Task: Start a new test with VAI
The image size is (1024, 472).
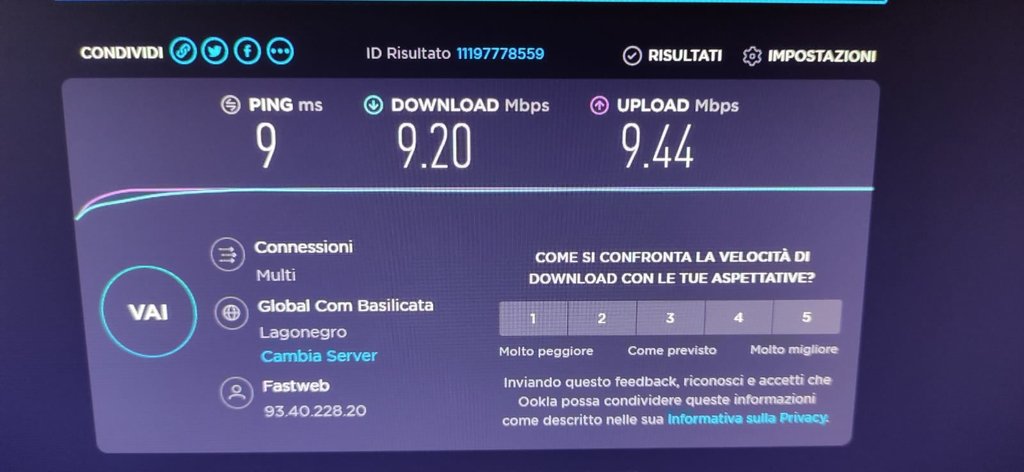Action: click(147, 313)
